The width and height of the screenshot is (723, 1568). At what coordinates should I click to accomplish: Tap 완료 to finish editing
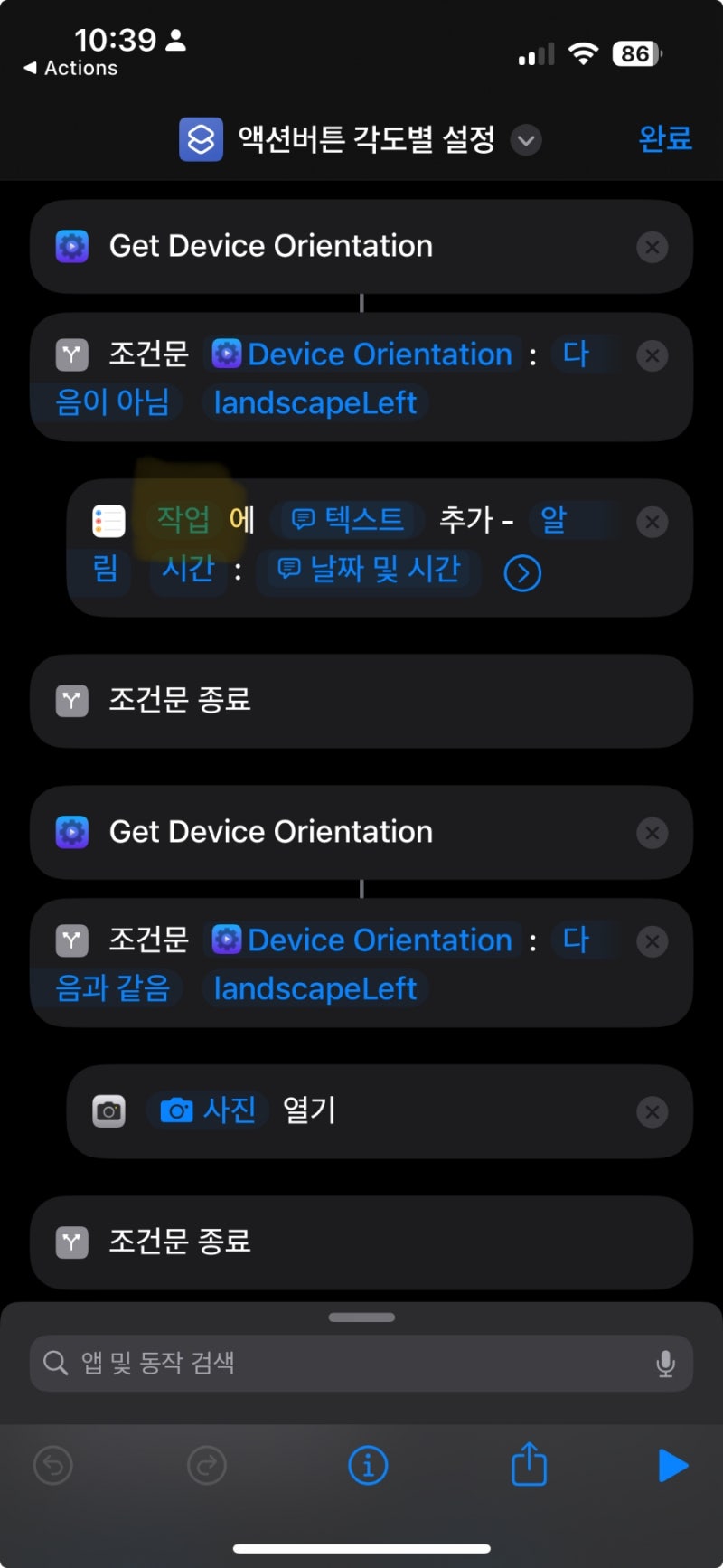click(x=664, y=138)
